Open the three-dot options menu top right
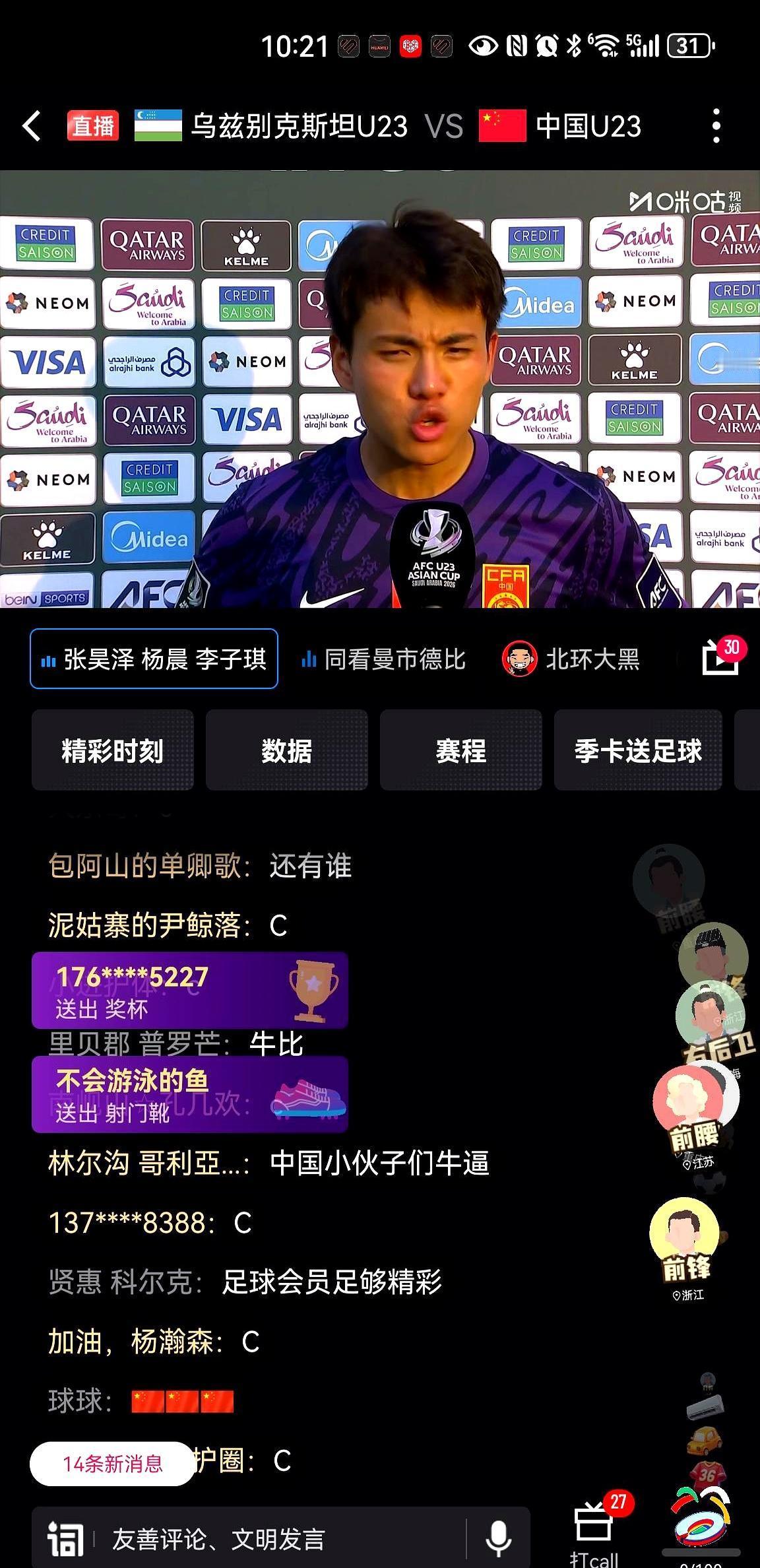760x1568 pixels. (x=716, y=125)
